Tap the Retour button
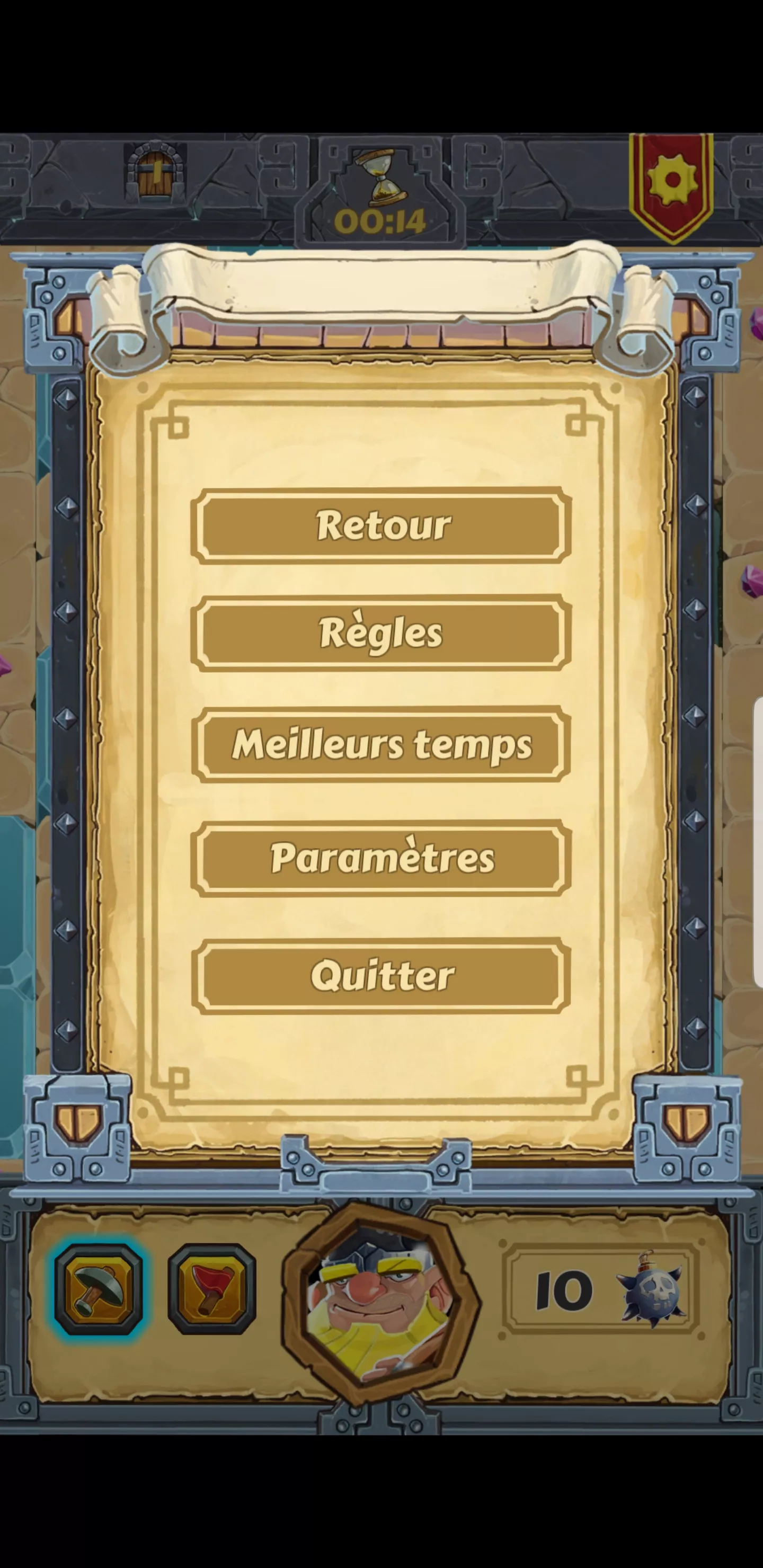 tap(381, 524)
